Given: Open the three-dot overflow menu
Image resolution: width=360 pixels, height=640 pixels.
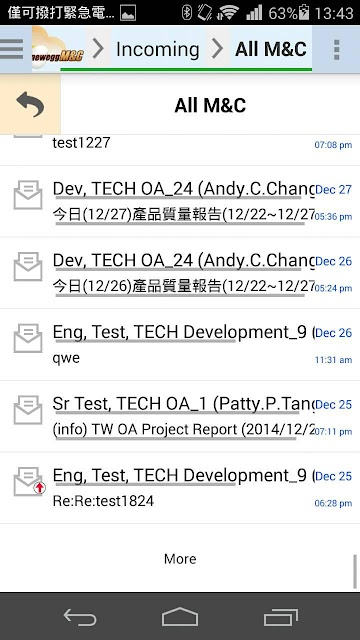Looking at the screenshot, I should [x=336, y=49].
